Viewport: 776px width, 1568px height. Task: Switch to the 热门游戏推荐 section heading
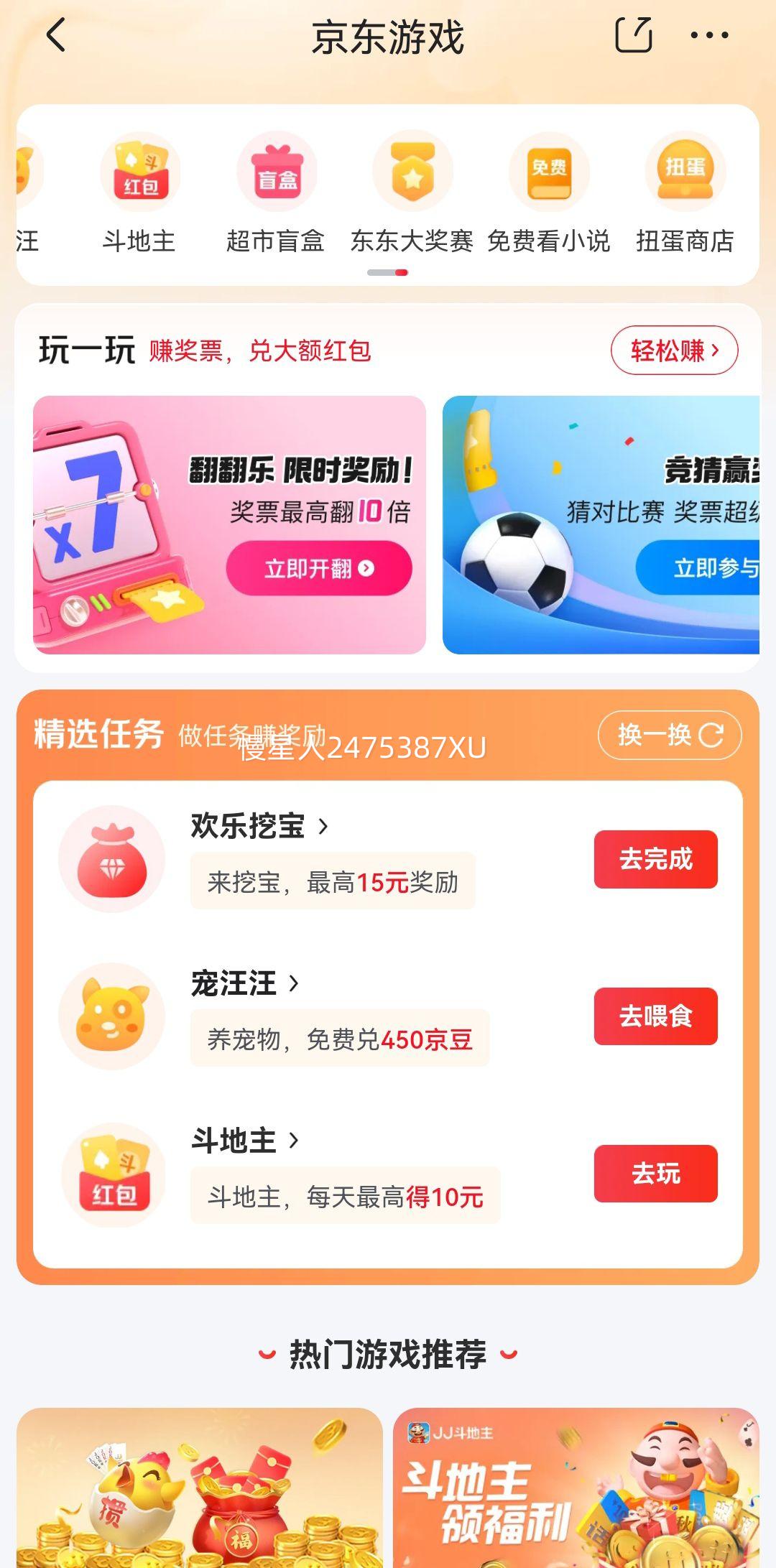[x=388, y=1353]
